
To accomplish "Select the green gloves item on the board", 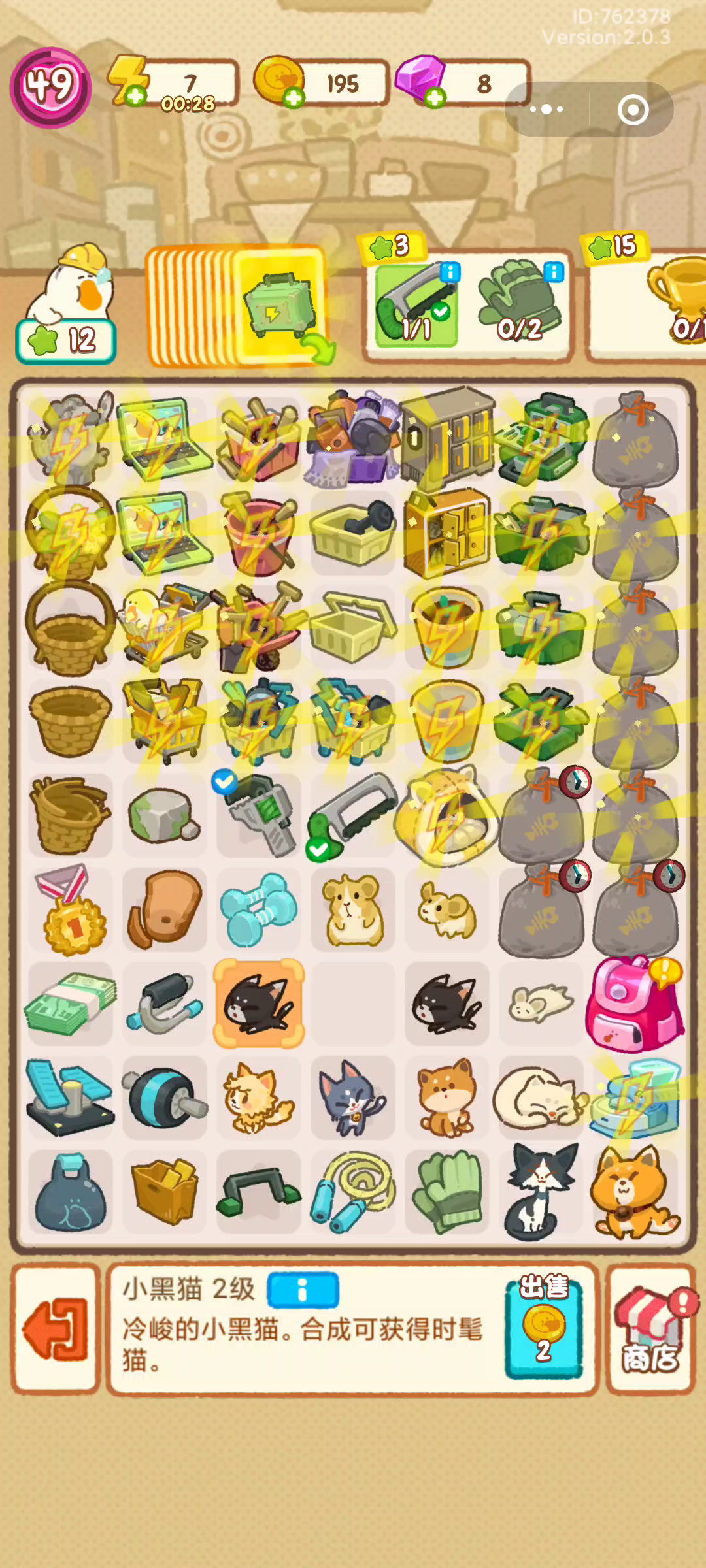I will [x=448, y=1192].
